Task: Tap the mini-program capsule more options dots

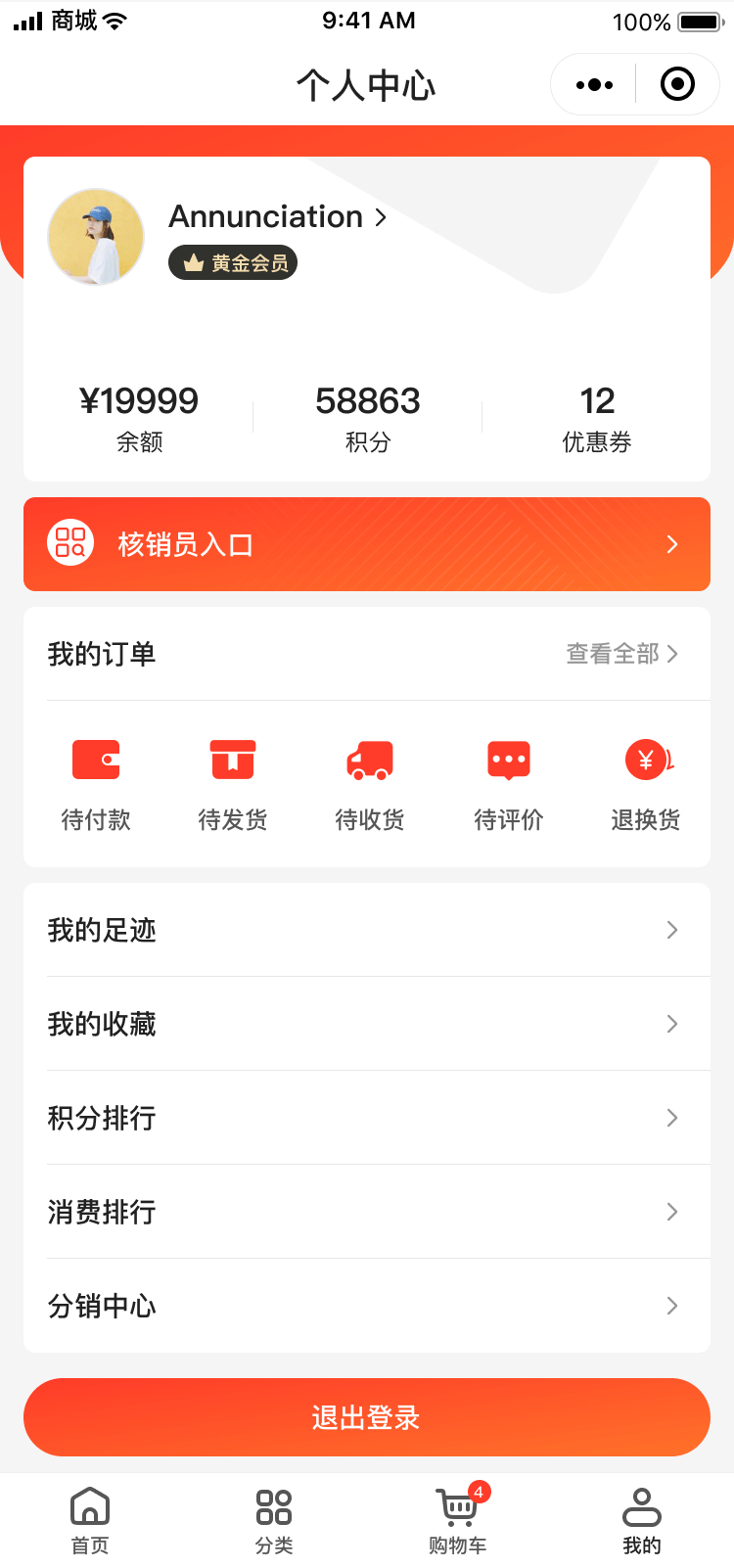Action: pyautogui.click(x=592, y=84)
